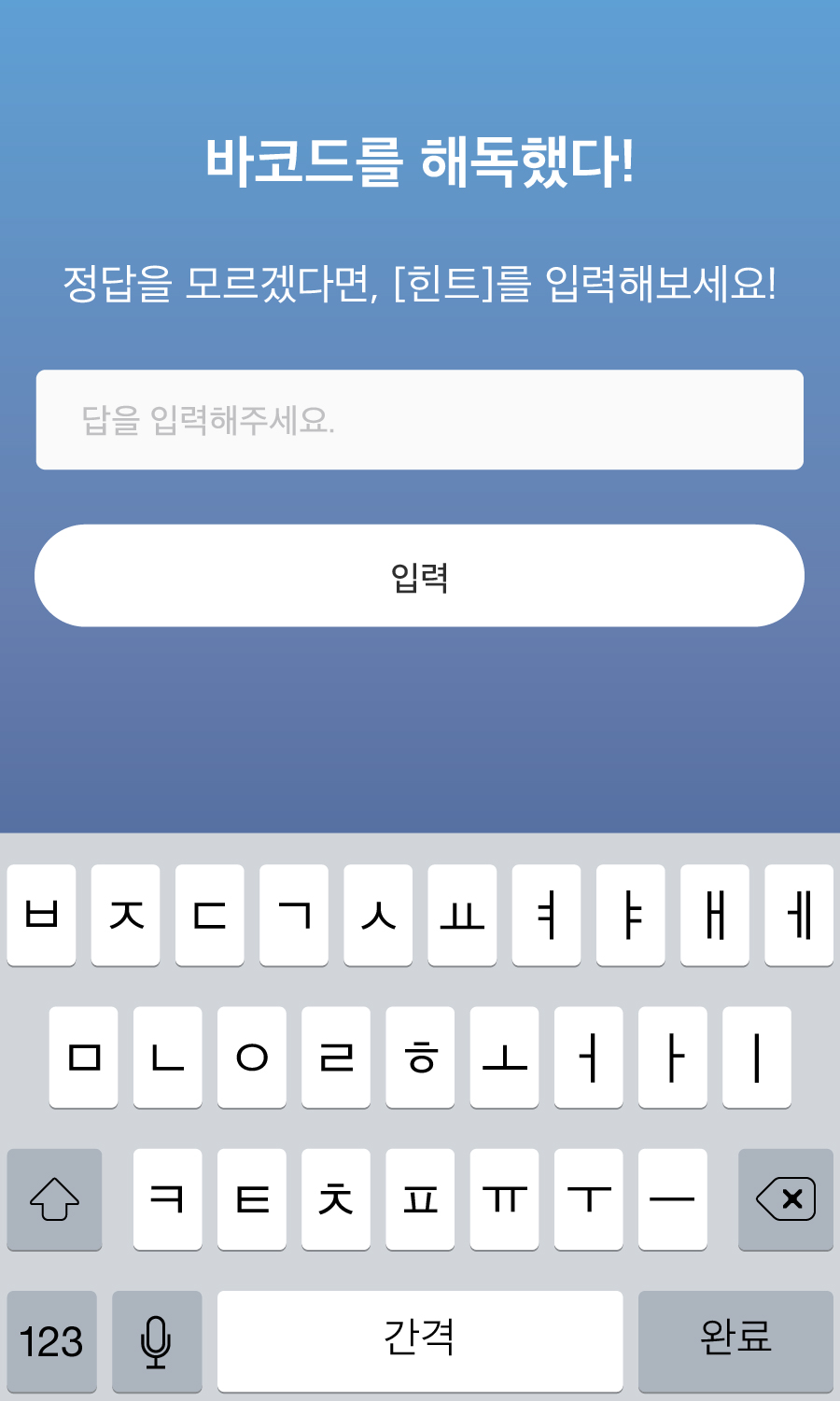The width and height of the screenshot is (840, 1401).
Task: Tap the backspace key on the keyboard
Action: tap(785, 1199)
